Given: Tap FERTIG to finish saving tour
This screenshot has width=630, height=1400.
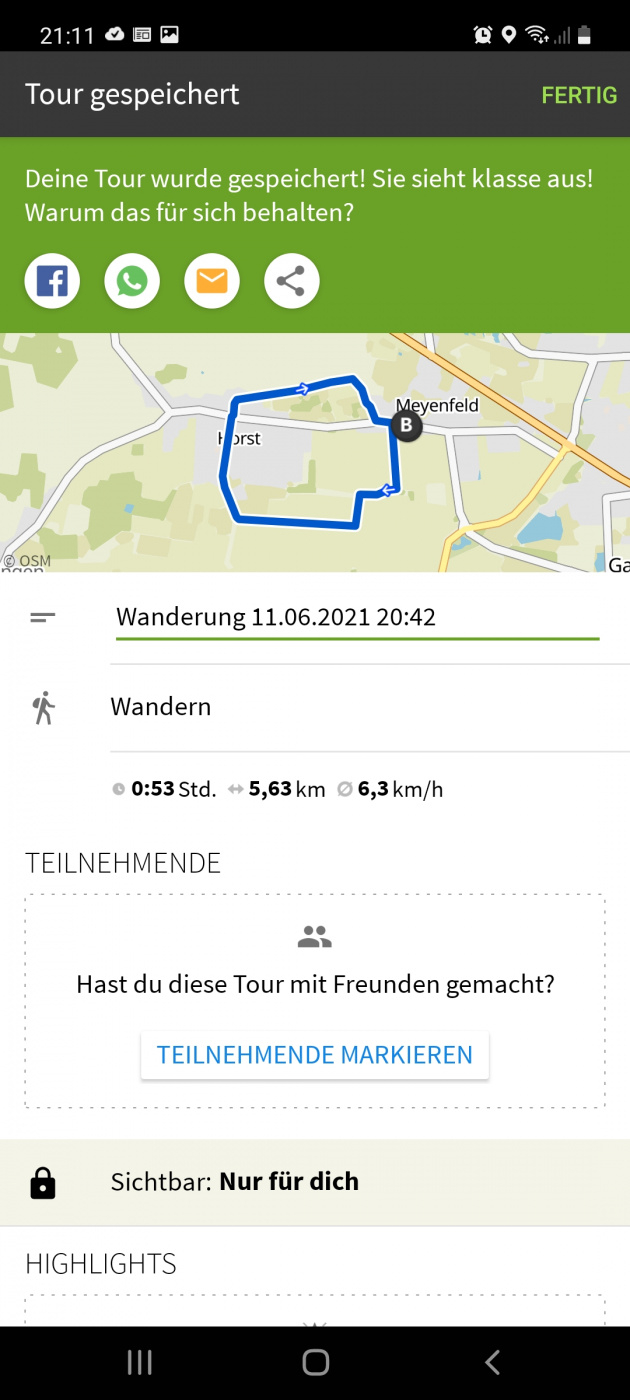Looking at the screenshot, I should [579, 95].
